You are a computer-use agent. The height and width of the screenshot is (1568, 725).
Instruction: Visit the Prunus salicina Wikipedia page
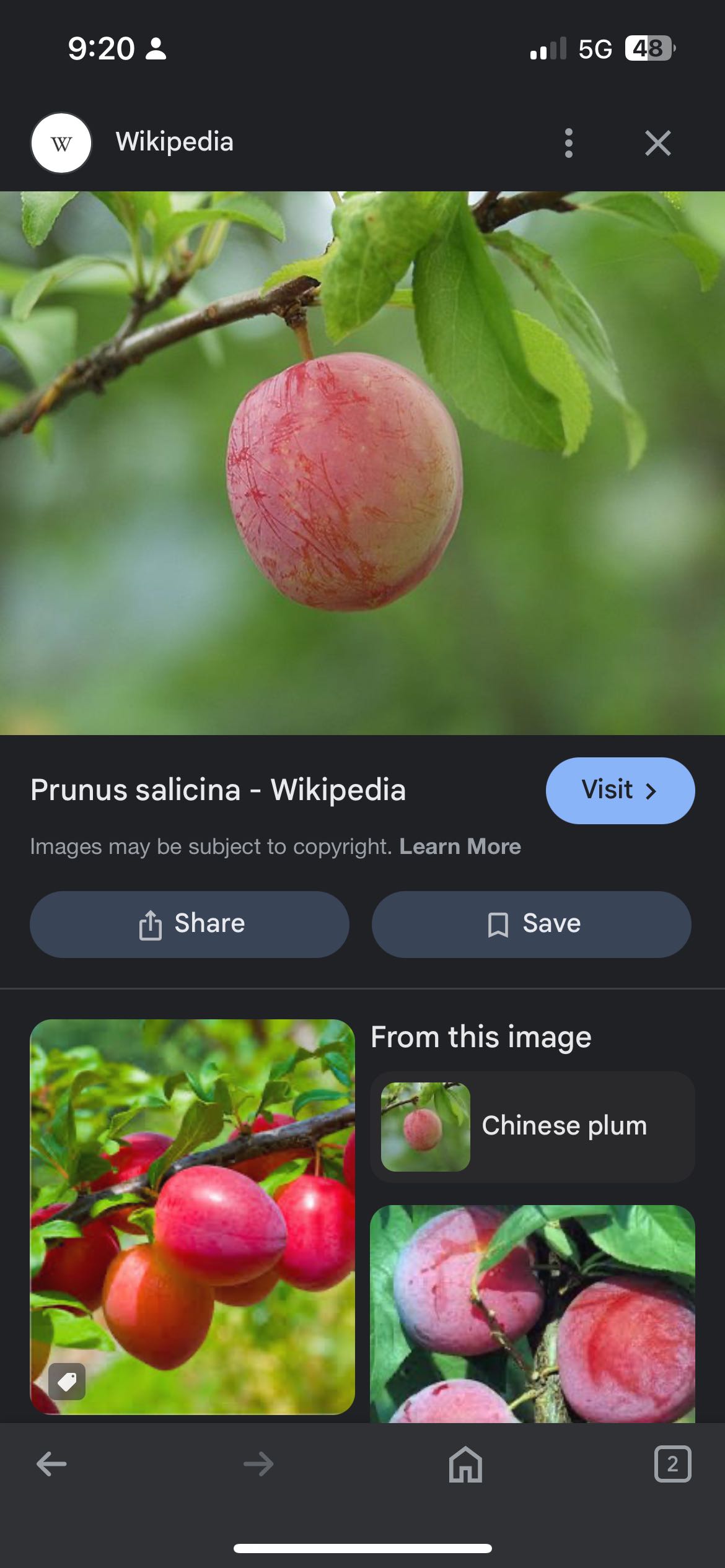pos(620,790)
